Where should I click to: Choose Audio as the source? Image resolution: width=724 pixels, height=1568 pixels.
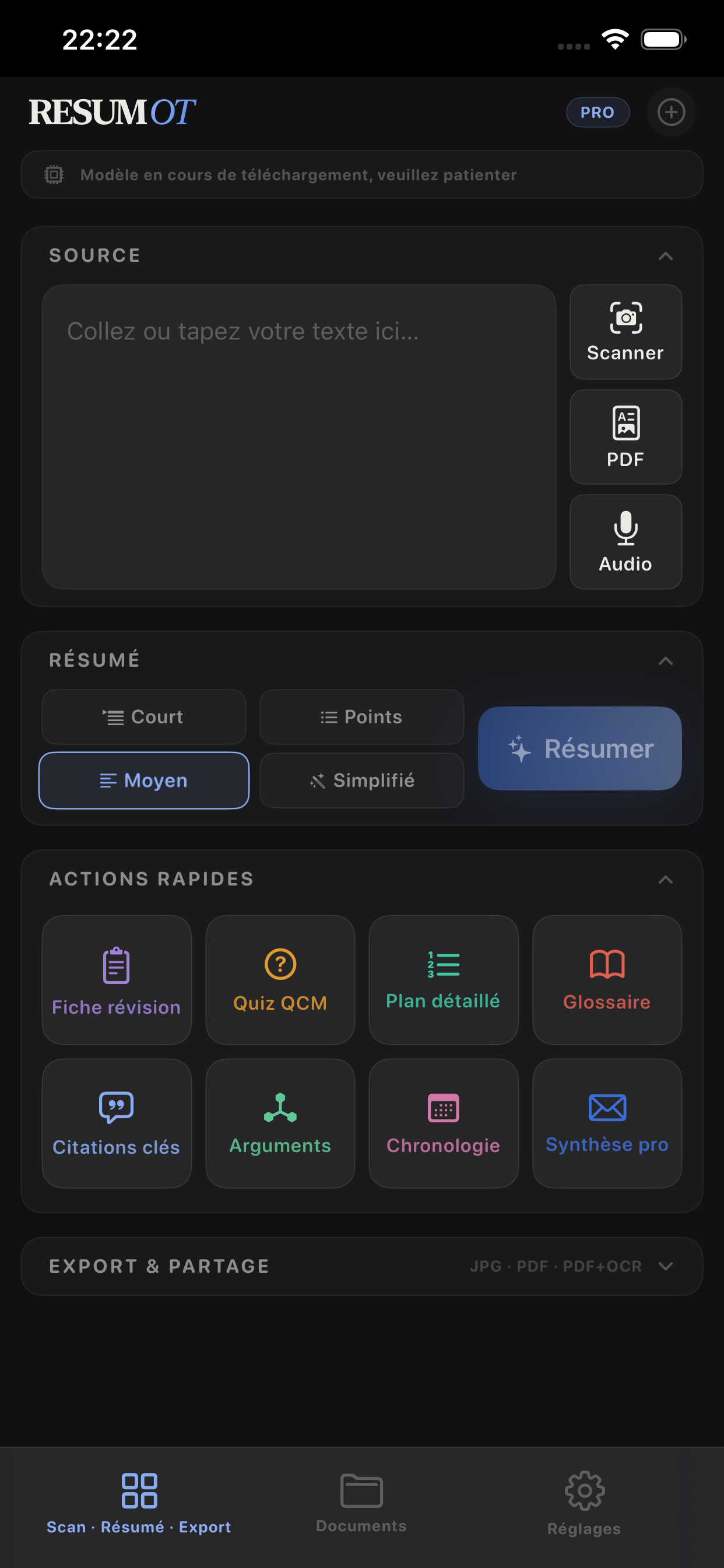click(625, 541)
